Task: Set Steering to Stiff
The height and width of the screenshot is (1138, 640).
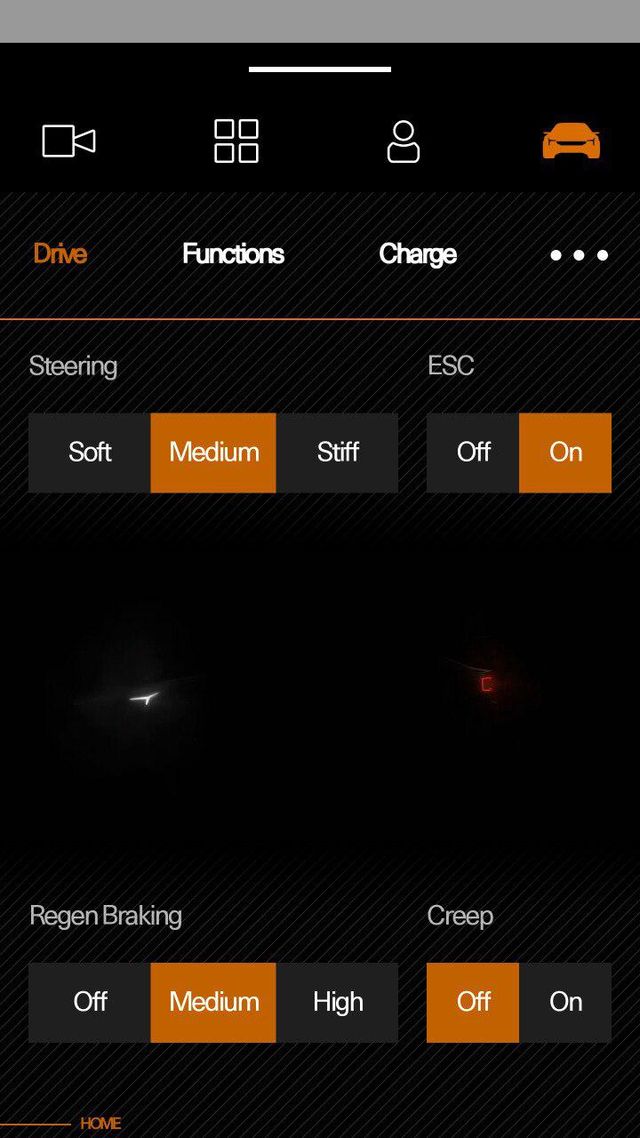Action: [337, 452]
